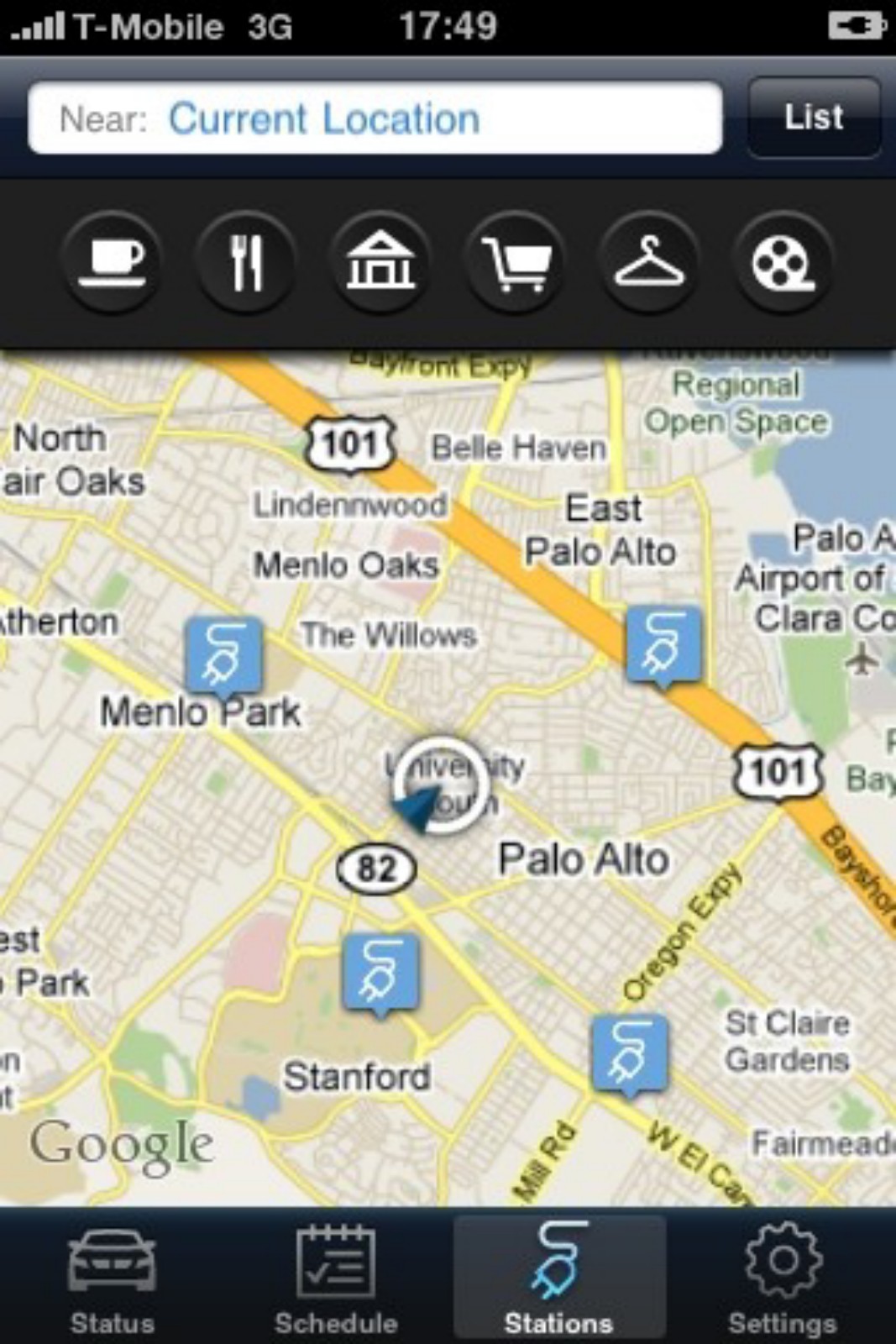
Task: Open the Status tab
Action: [112, 1278]
